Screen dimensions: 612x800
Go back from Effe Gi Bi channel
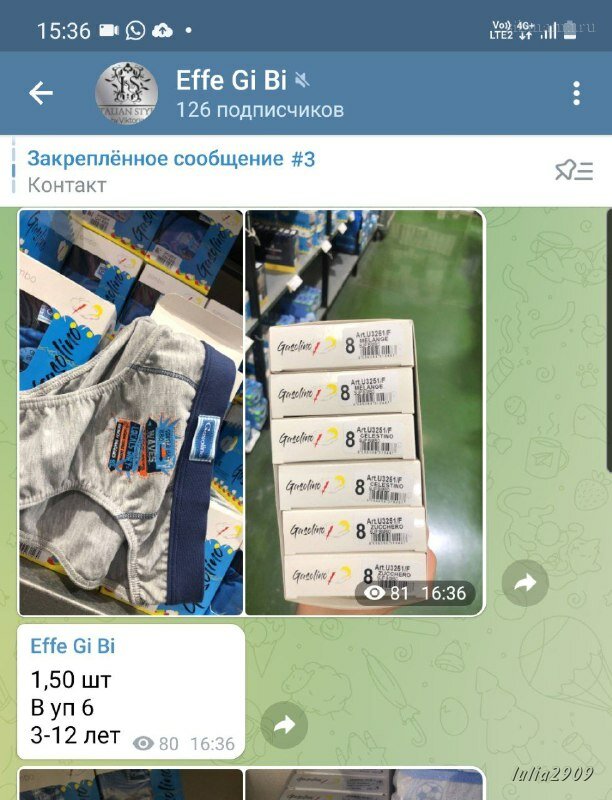41,94
